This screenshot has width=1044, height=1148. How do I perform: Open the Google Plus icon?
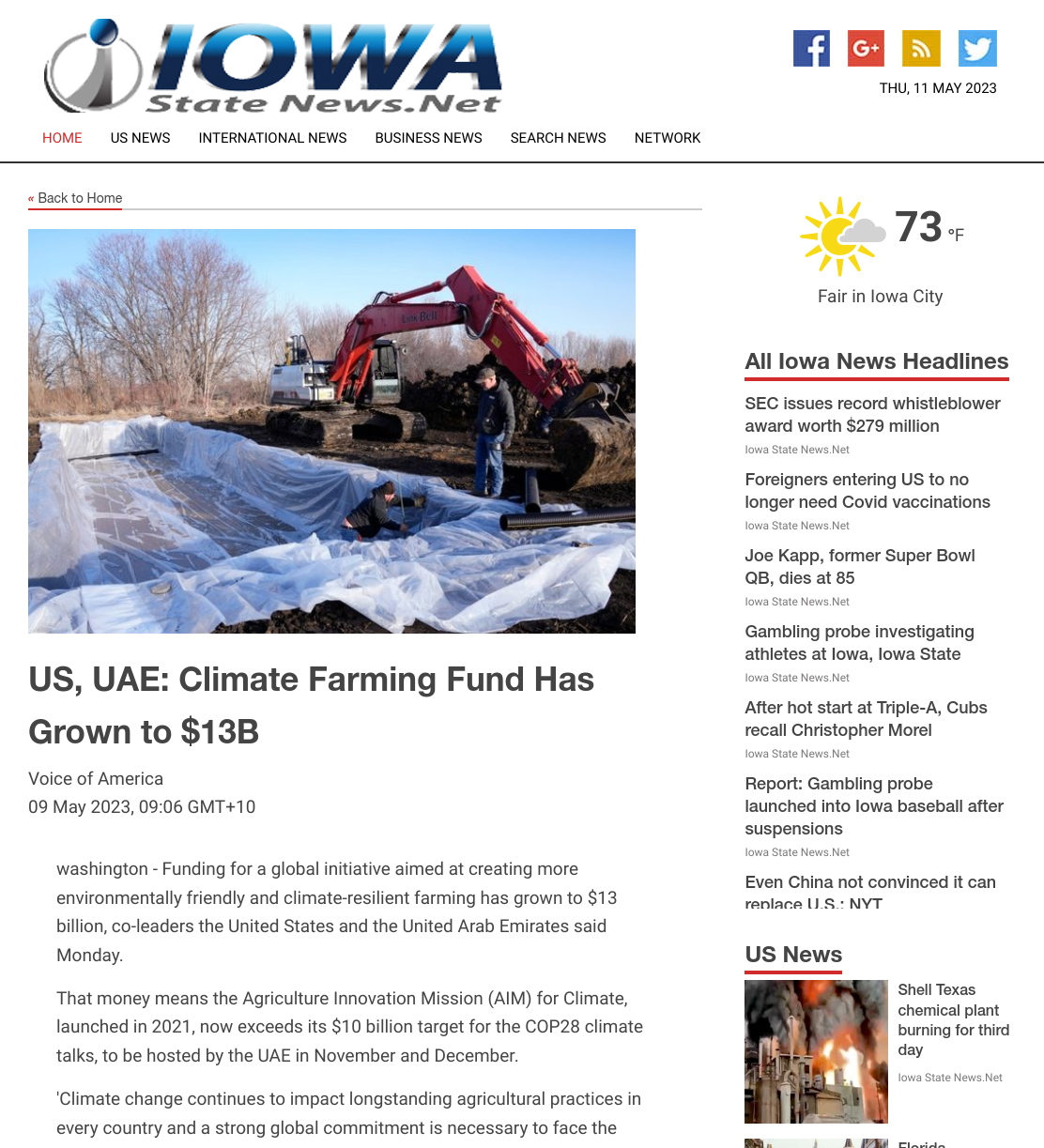pos(866,49)
